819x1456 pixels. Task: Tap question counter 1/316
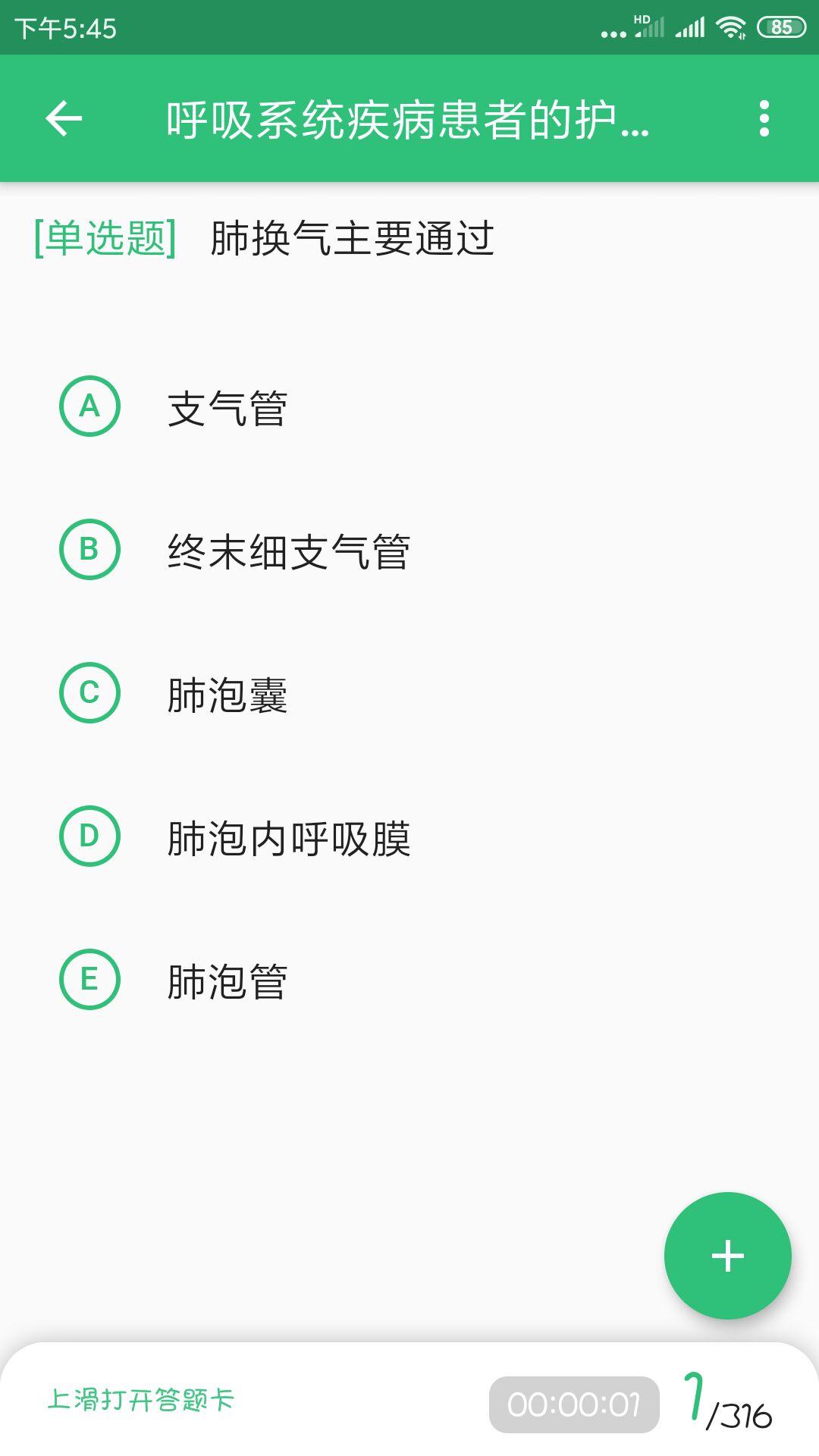730,1401
